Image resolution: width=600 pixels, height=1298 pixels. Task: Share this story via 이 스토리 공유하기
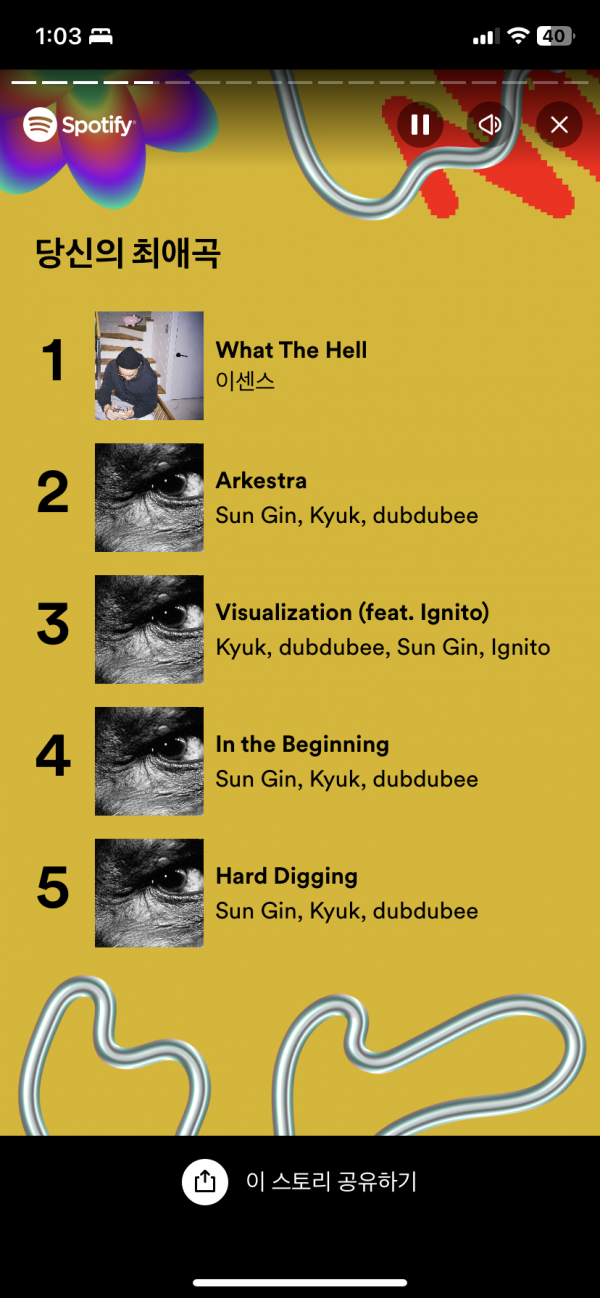[x=300, y=1181]
